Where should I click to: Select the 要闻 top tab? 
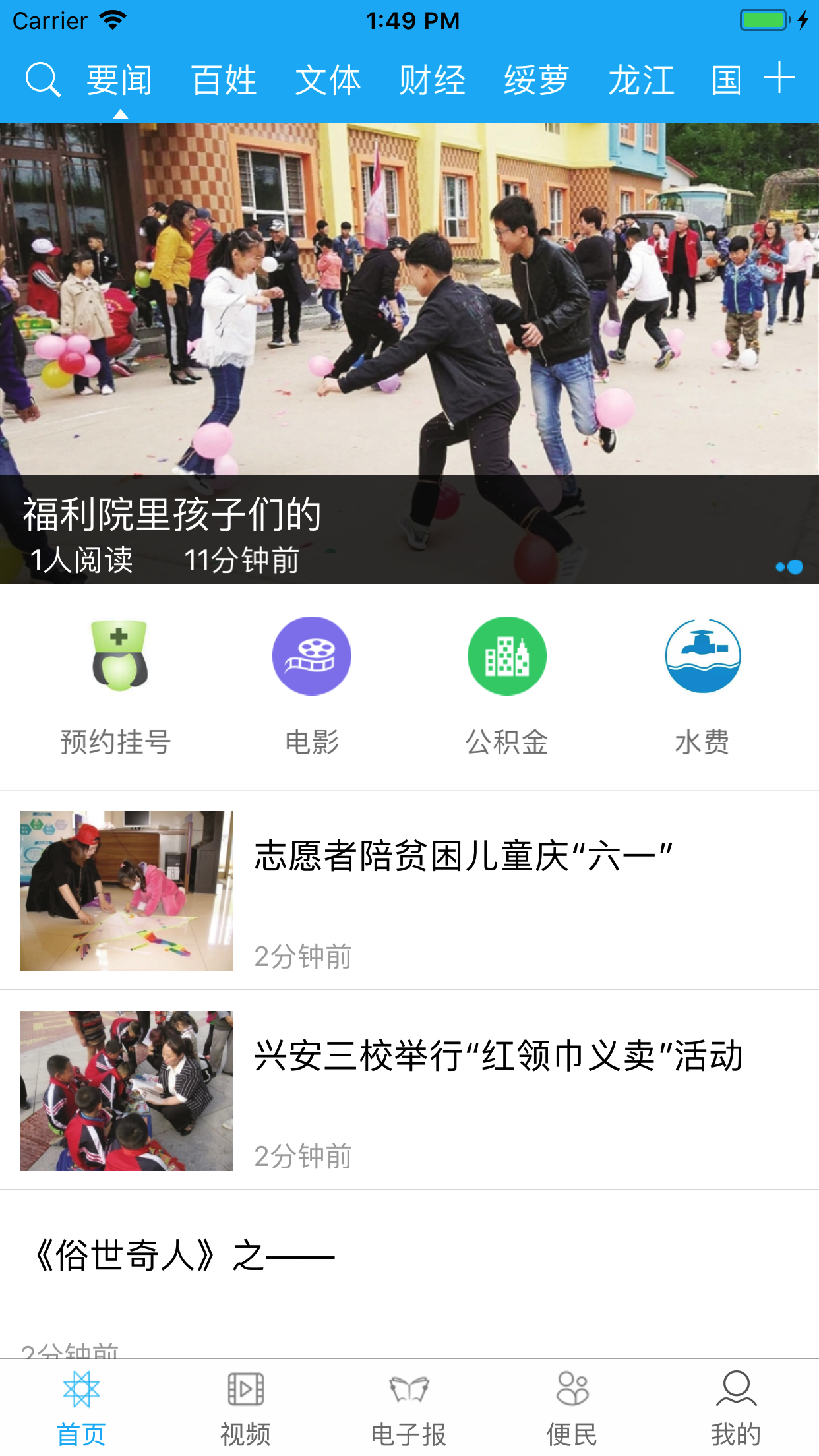click(119, 80)
